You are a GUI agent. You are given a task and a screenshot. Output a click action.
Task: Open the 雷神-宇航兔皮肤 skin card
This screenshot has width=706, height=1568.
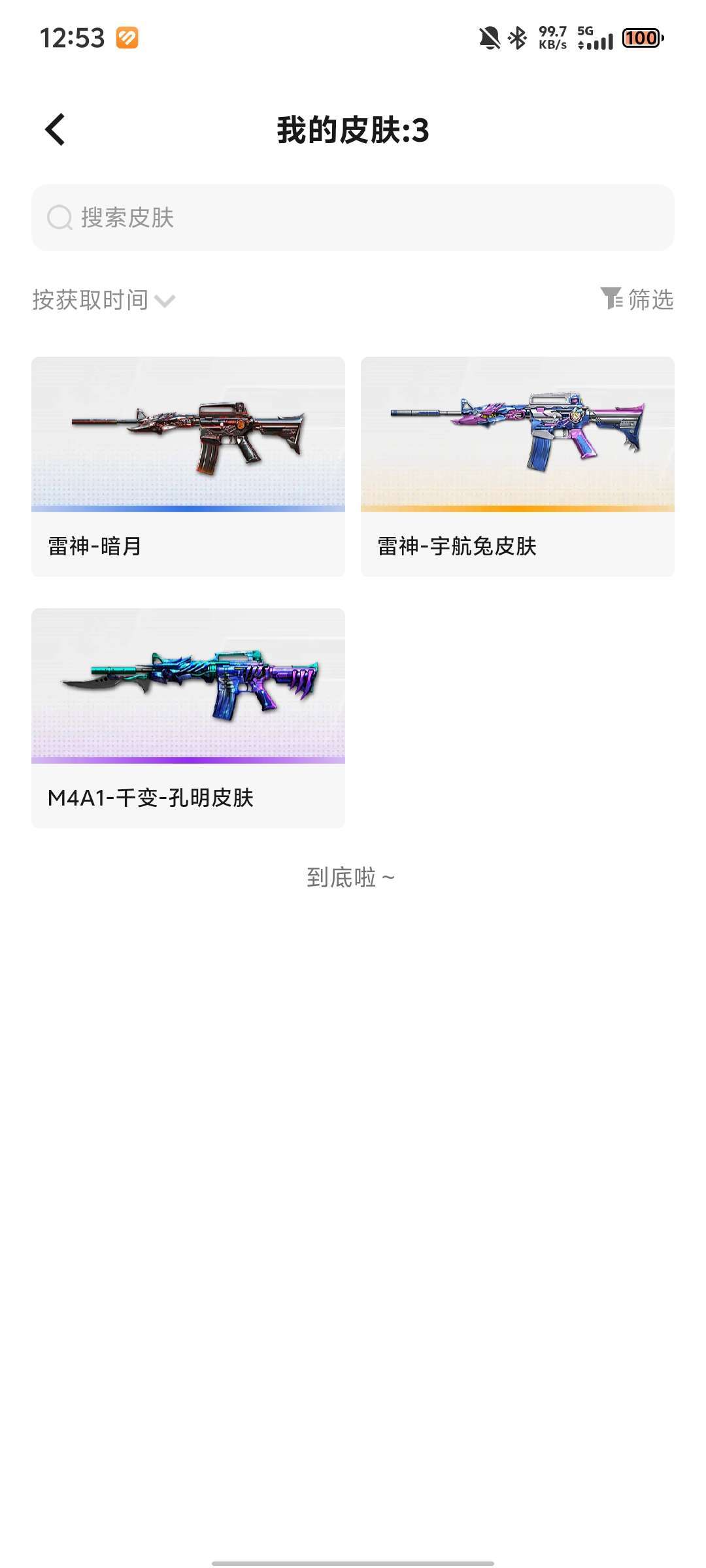[517, 466]
